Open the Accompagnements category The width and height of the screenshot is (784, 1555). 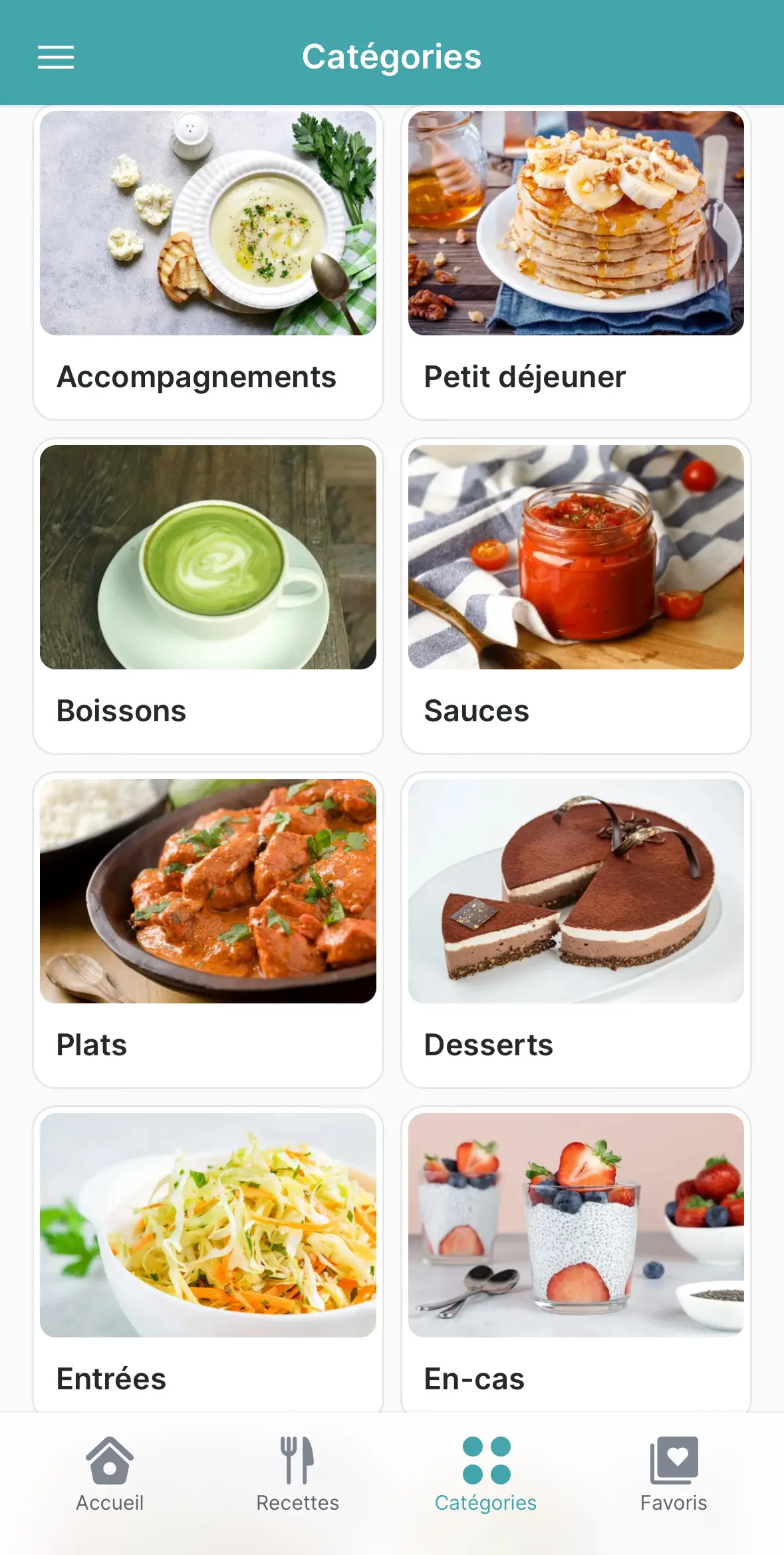(208, 263)
